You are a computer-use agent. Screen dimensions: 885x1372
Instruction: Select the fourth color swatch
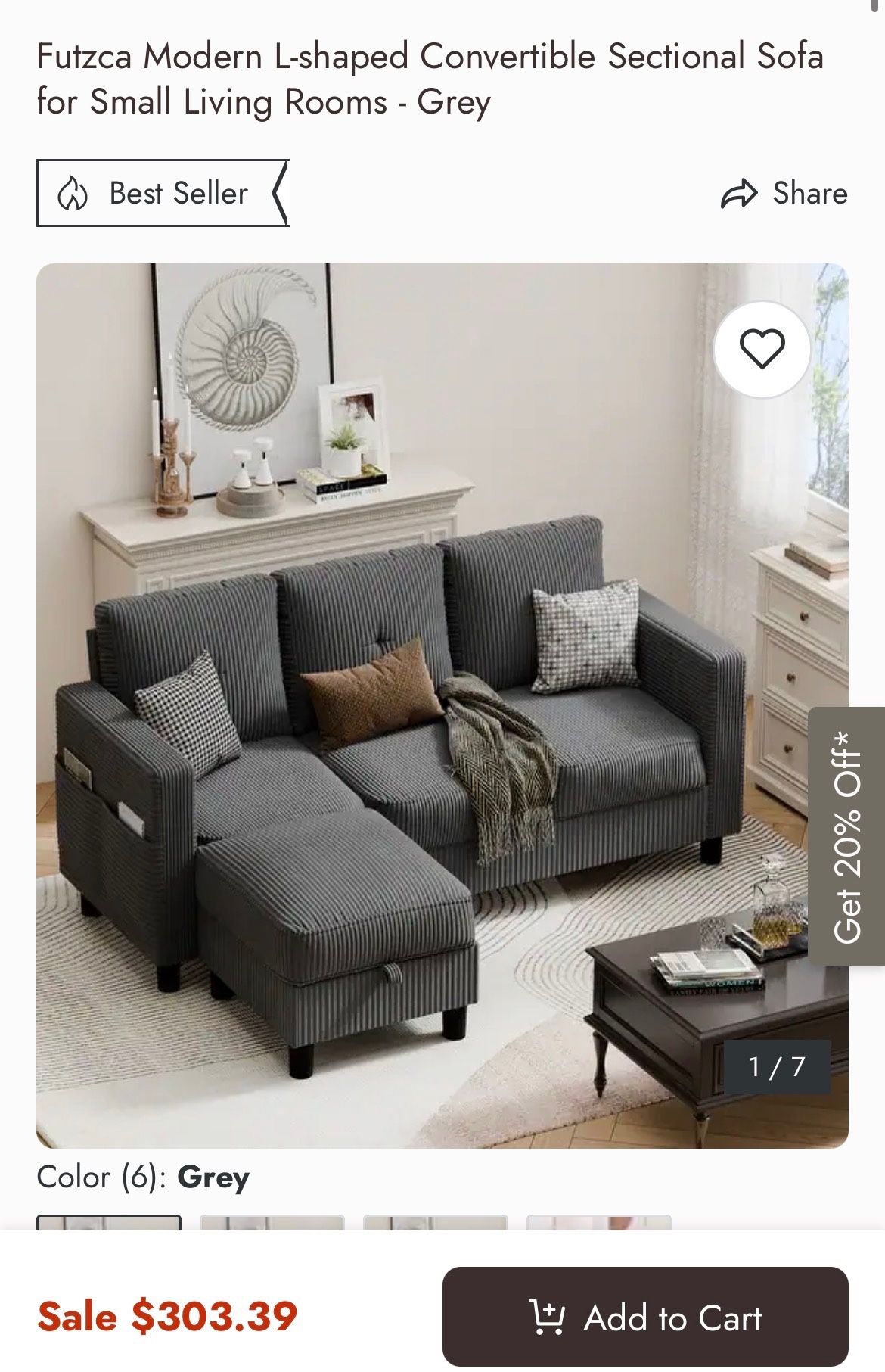pos(598,1221)
